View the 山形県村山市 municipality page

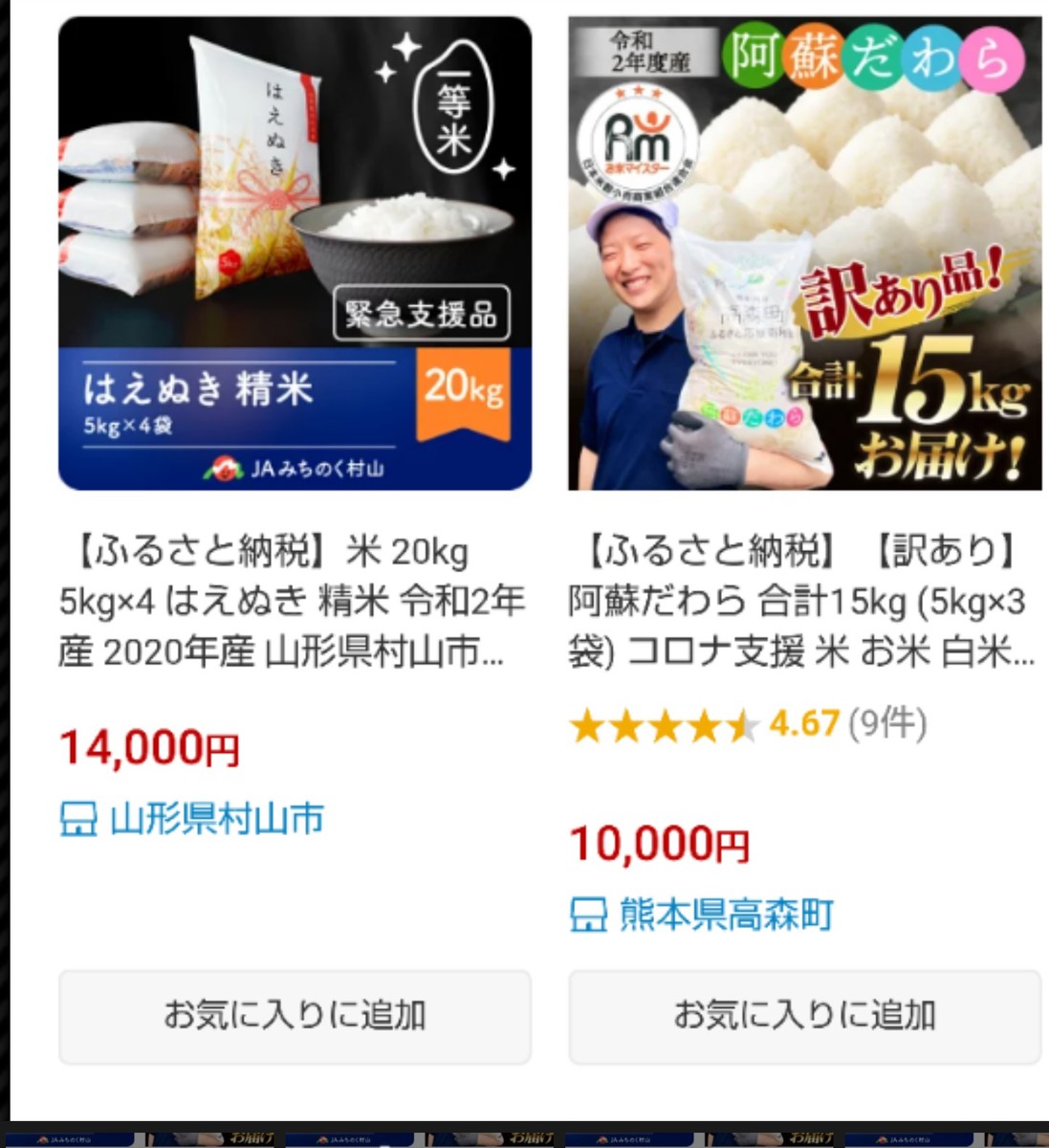[x=216, y=820]
